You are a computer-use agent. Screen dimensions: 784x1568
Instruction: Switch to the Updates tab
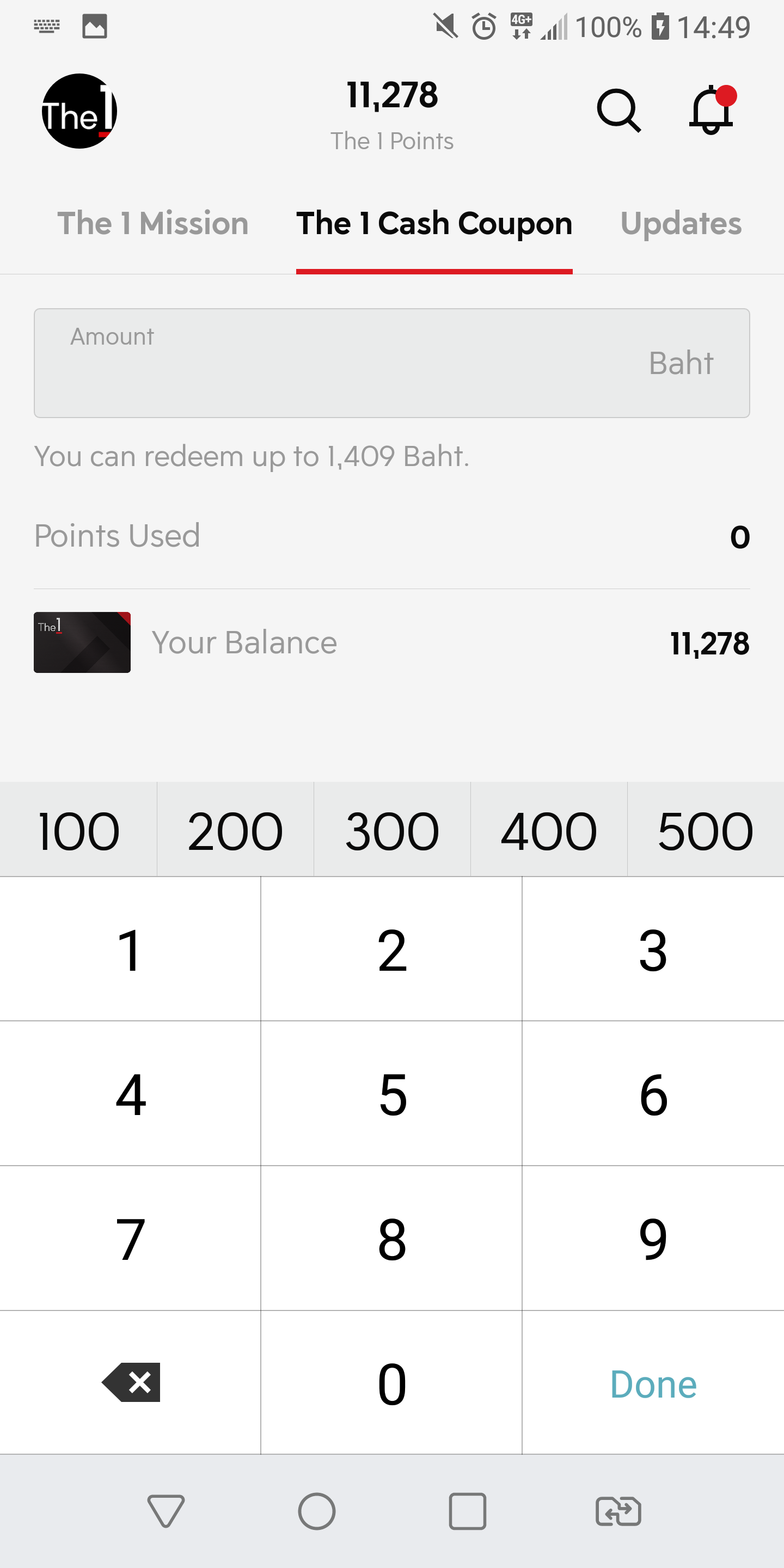(x=681, y=223)
